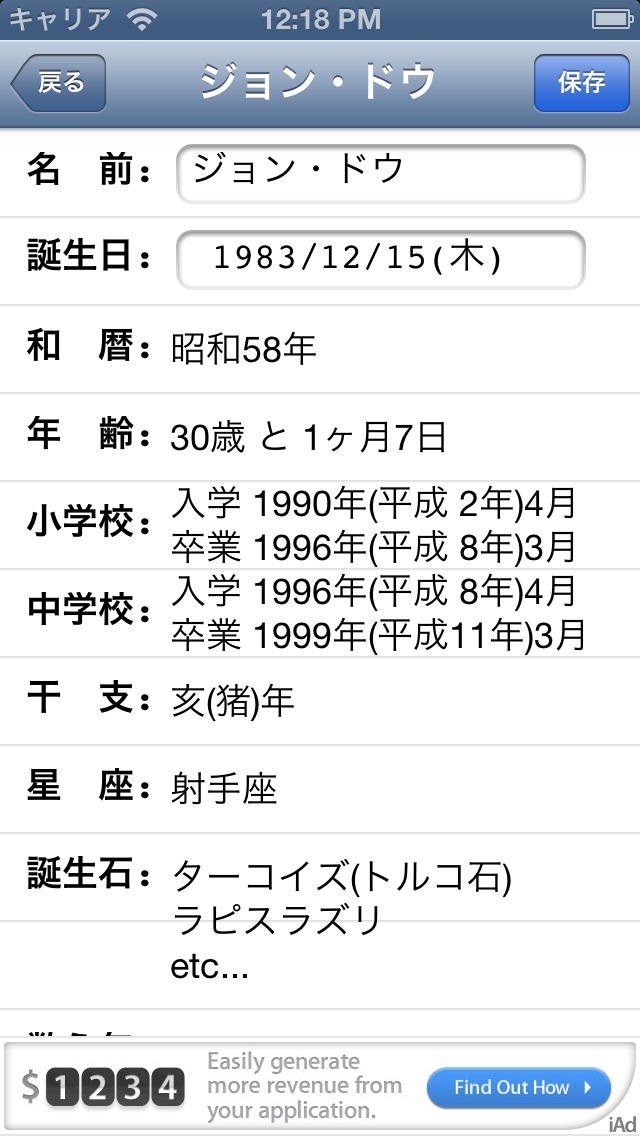Edit the 名前 field
Screen dimensions: 640x1136
380,173
